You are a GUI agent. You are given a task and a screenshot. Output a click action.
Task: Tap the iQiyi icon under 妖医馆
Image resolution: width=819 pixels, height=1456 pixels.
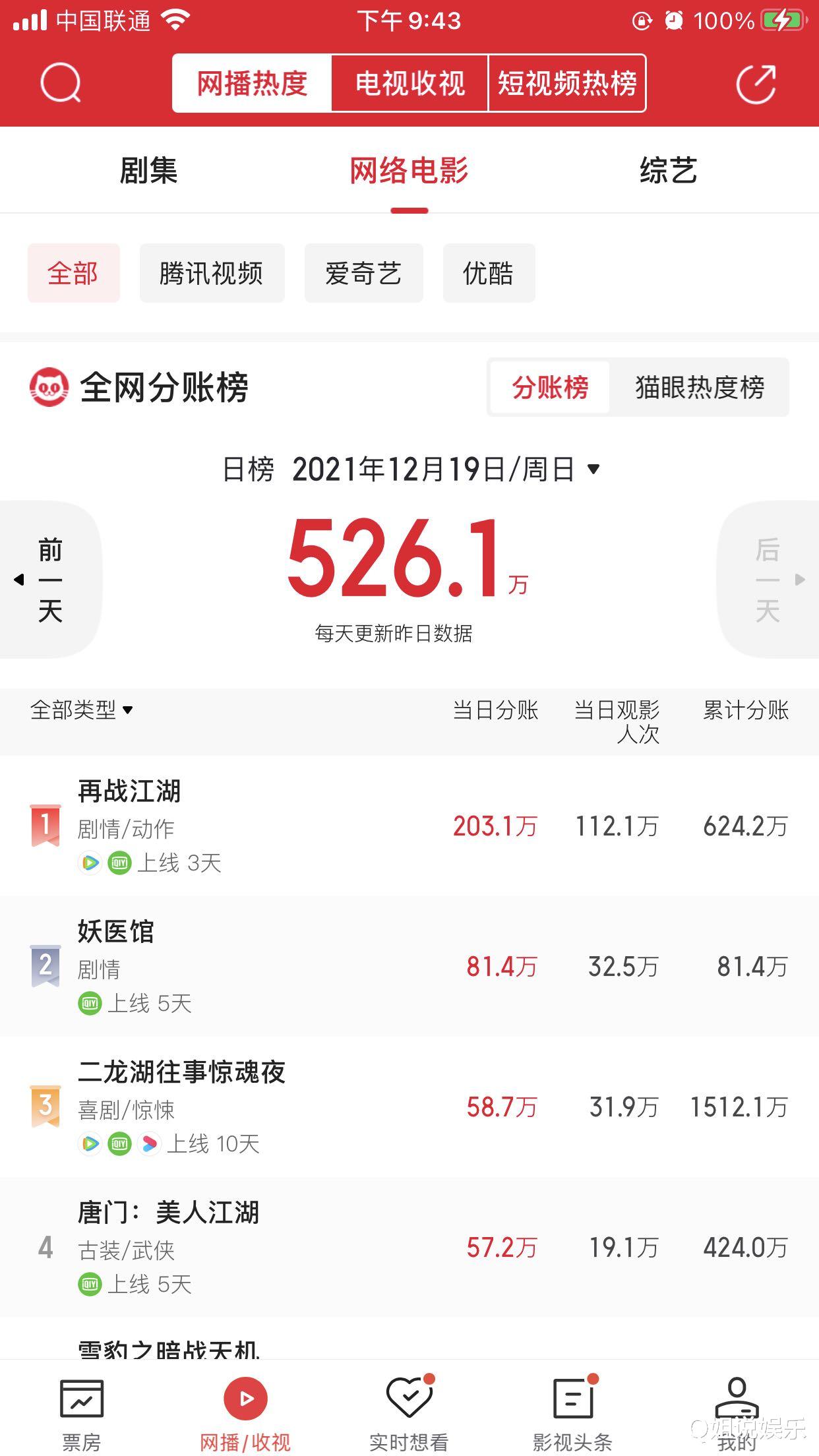tap(90, 1003)
